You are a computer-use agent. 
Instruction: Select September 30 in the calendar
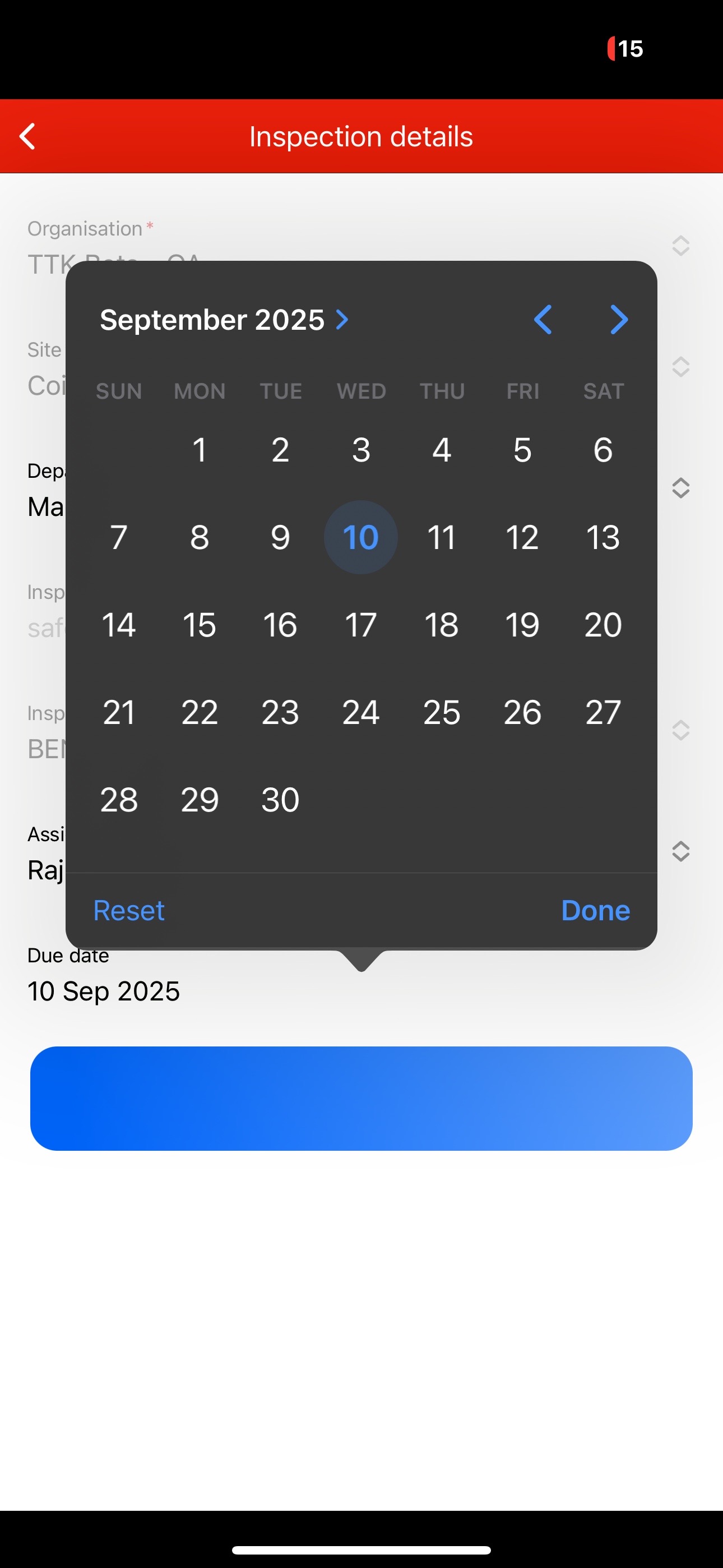tap(280, 799)
